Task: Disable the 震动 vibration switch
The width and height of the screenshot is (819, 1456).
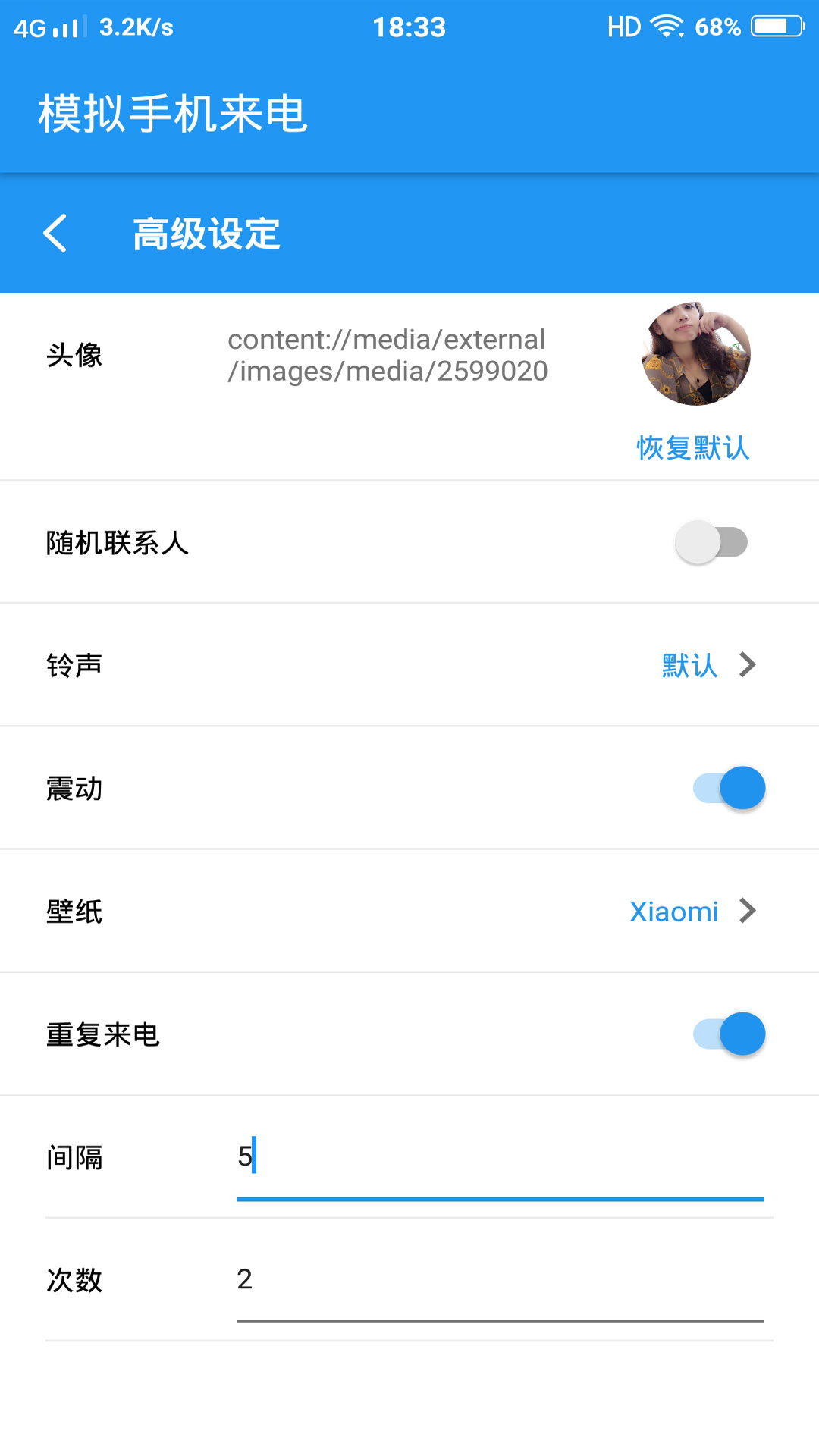Action: tap(728, 787)
